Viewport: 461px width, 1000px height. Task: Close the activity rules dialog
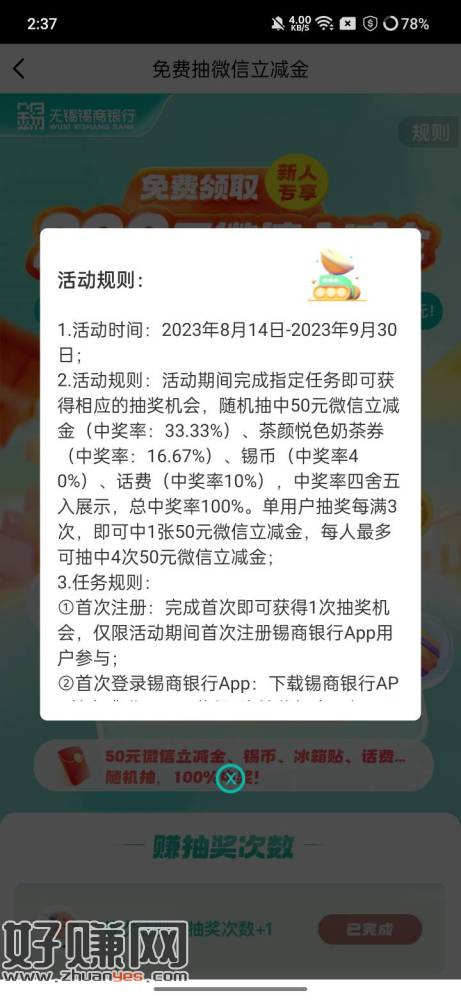230,779
